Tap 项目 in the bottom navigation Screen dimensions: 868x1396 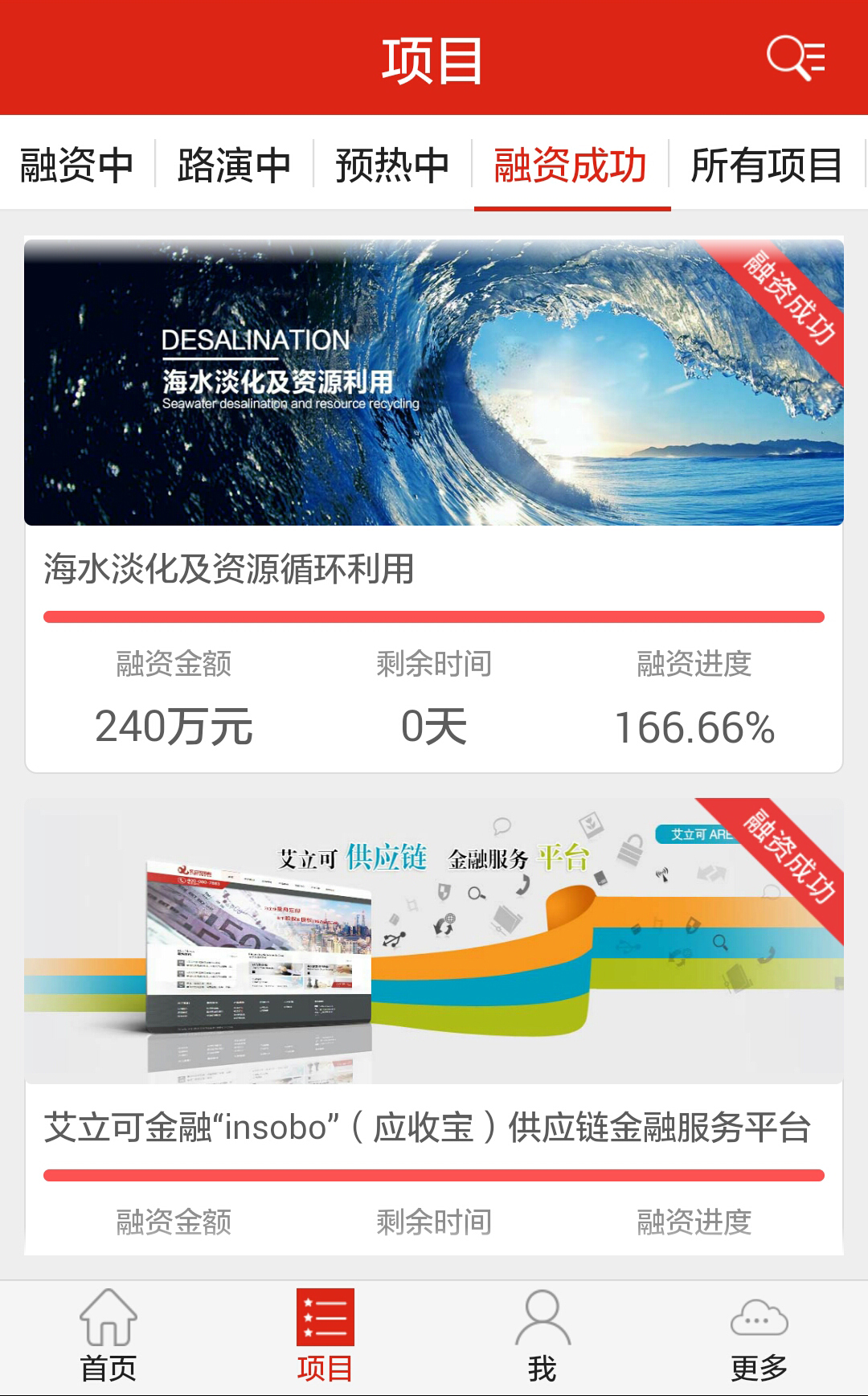pos(325,1336)
